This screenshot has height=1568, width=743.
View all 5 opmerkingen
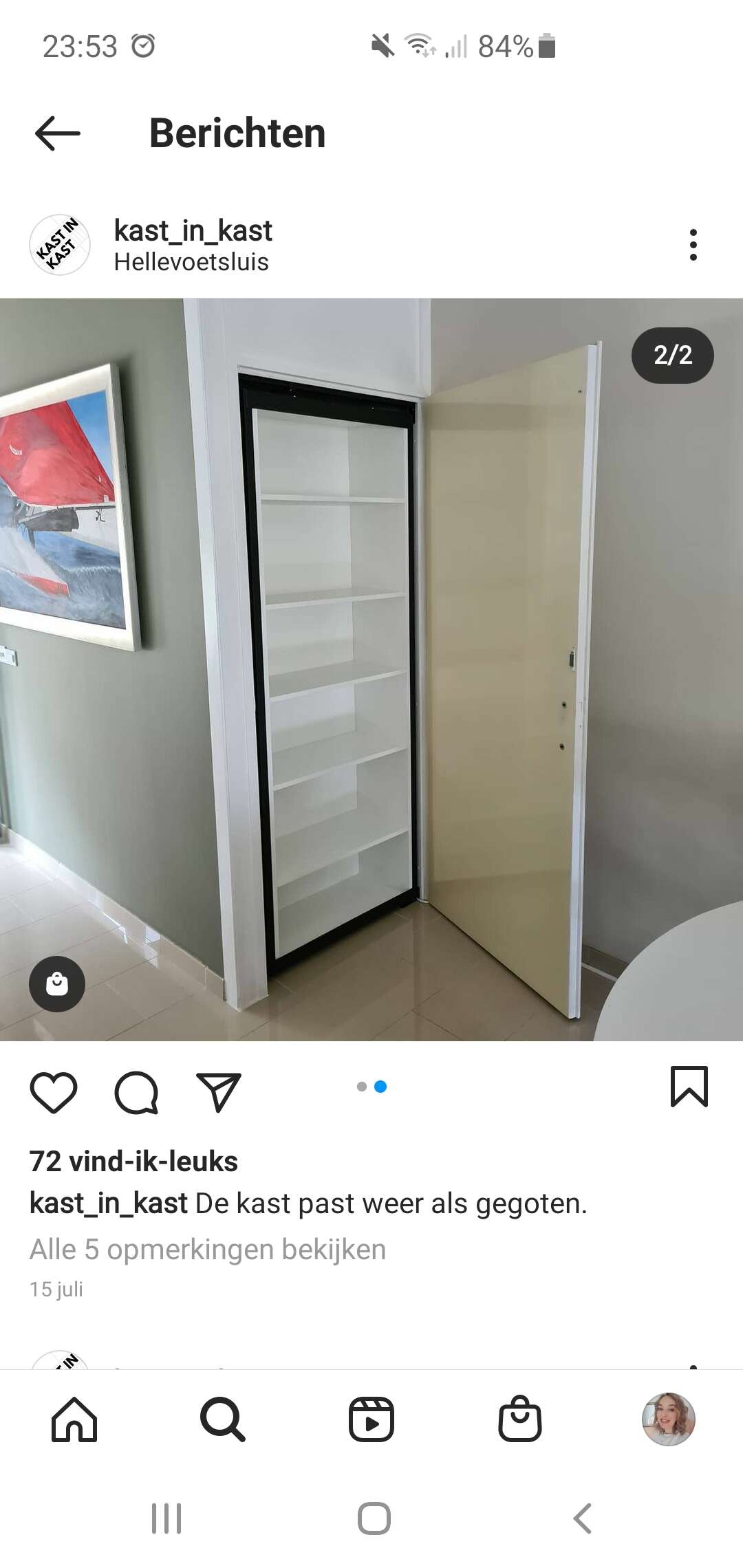click(x=208, y=1250)
